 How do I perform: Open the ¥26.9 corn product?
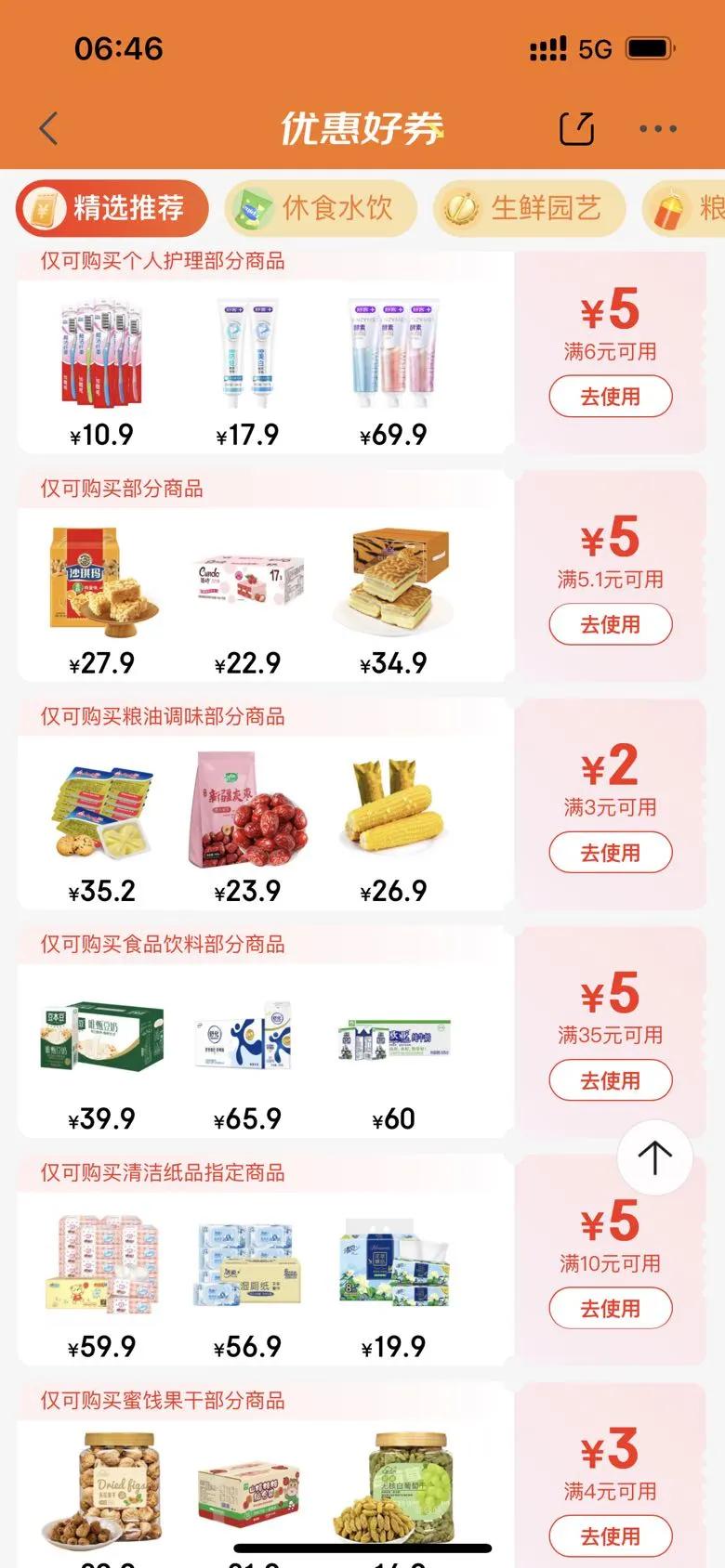[x=393, y=811]
